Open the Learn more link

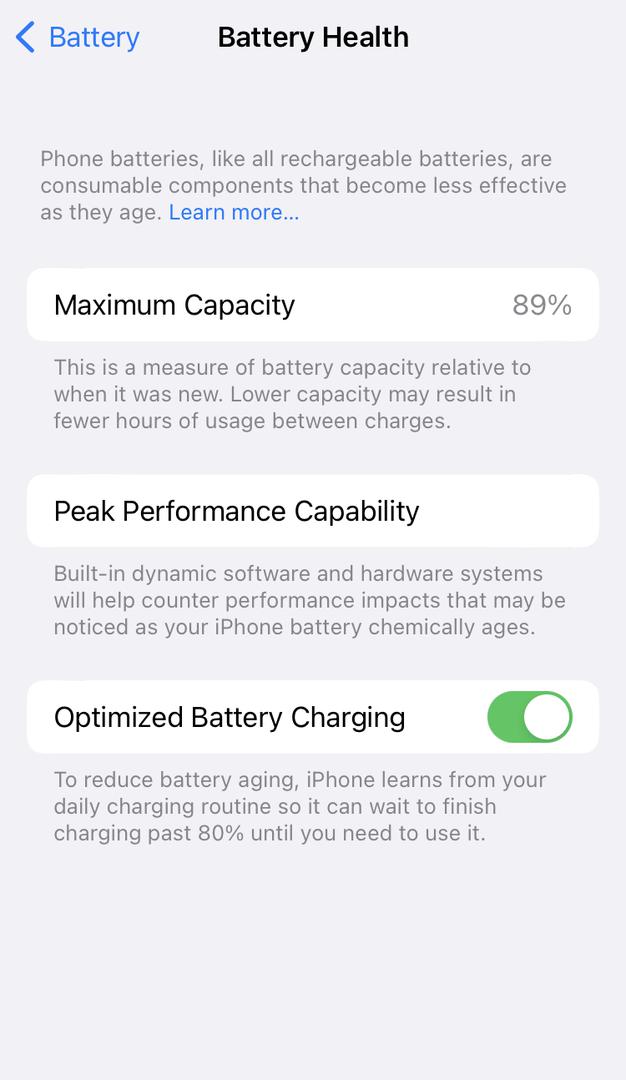pos(234,212)
